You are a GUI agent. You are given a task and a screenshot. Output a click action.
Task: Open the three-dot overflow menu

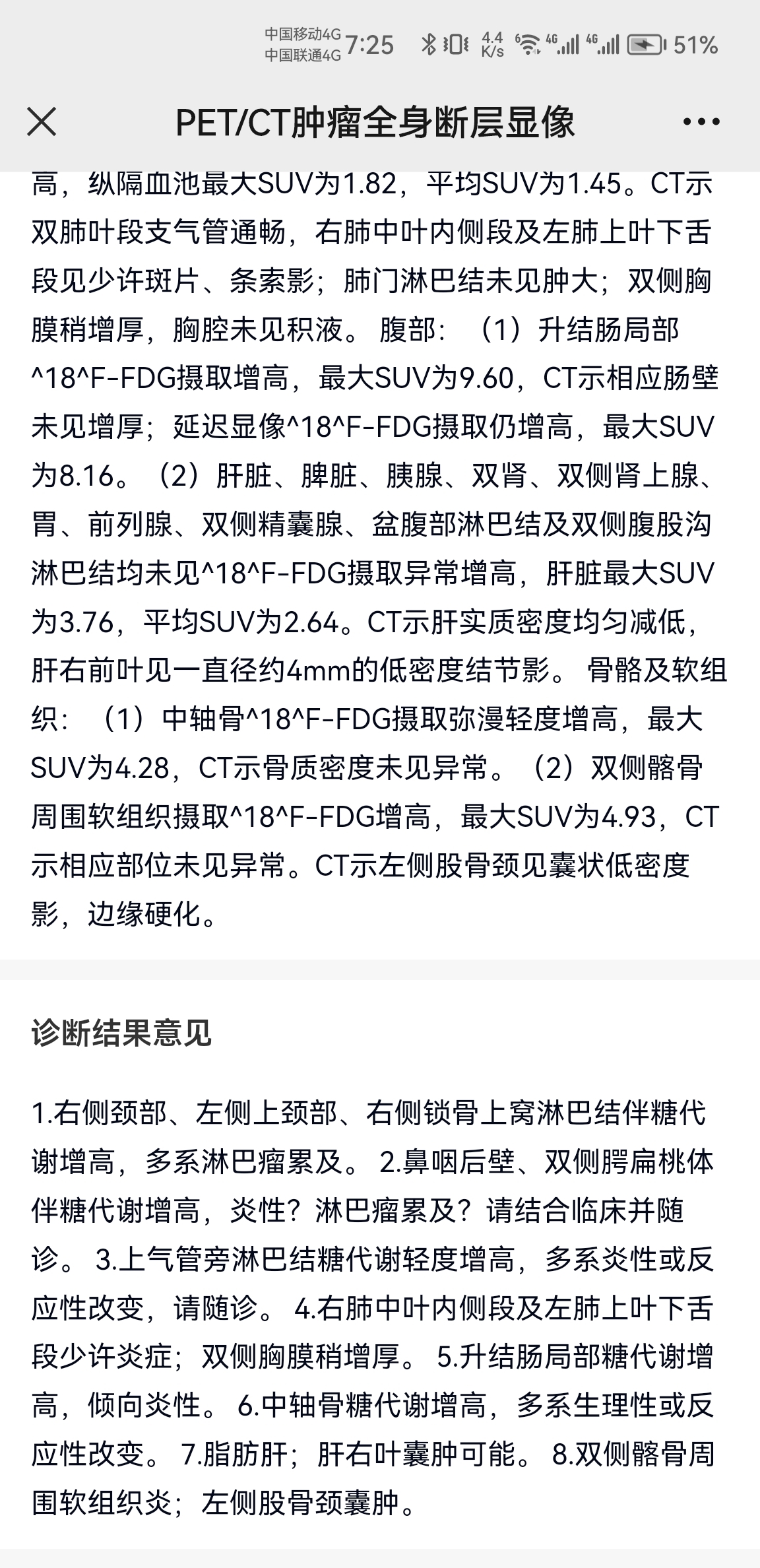701,122
